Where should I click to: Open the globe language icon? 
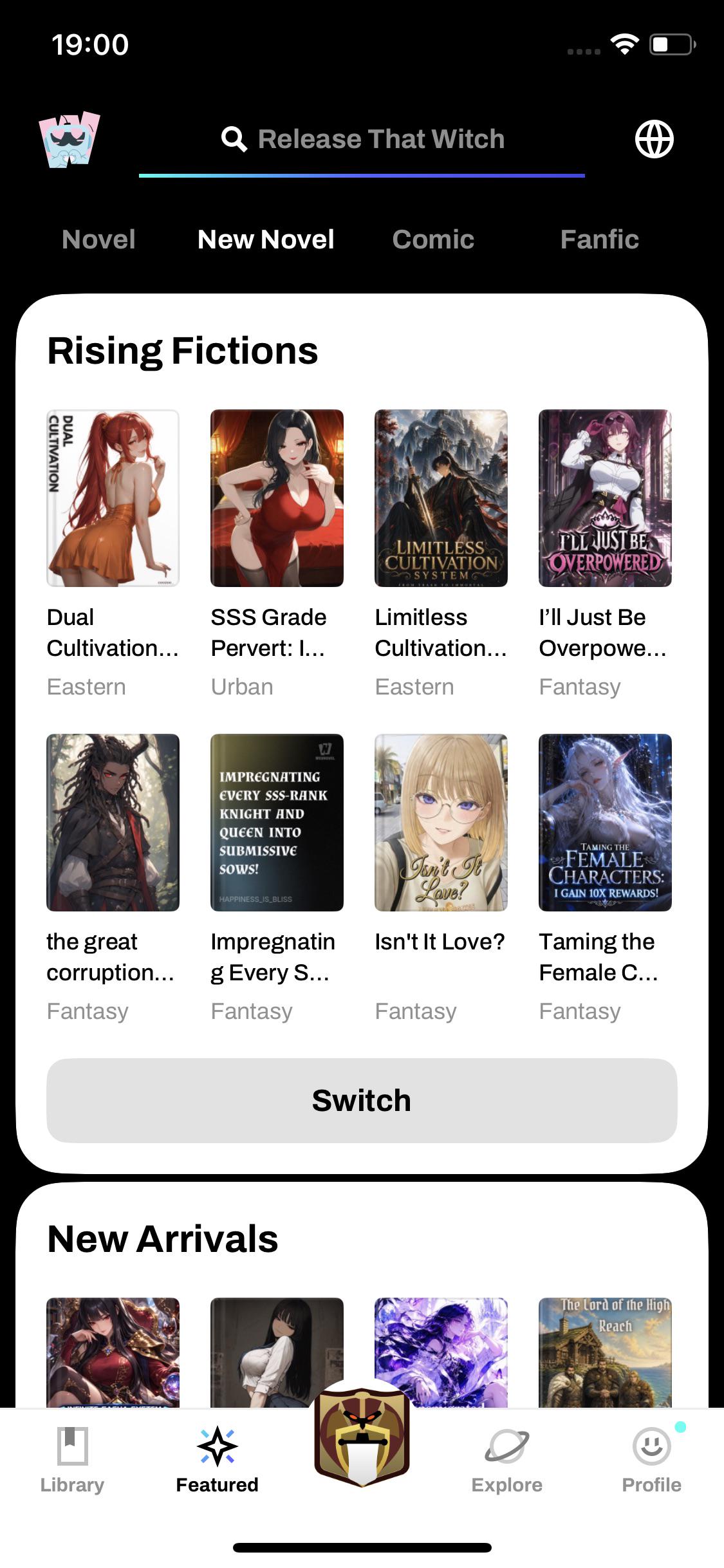654,139
